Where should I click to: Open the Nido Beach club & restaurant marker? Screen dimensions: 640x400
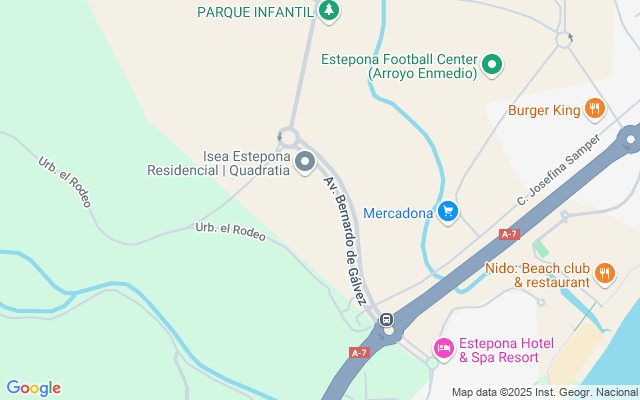click(x=604, y=273)
